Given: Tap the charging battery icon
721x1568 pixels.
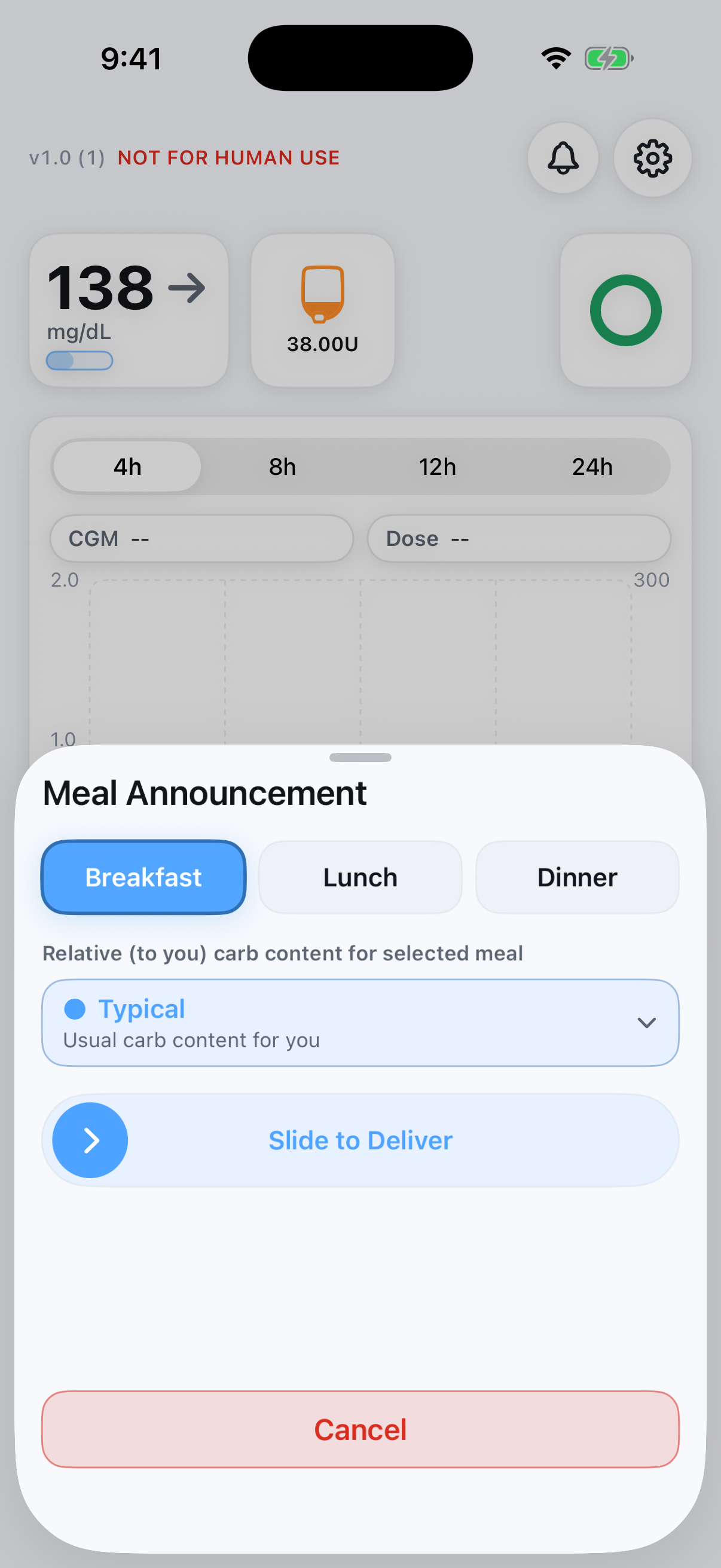Looking at the screenshot, I should [607, 57].
